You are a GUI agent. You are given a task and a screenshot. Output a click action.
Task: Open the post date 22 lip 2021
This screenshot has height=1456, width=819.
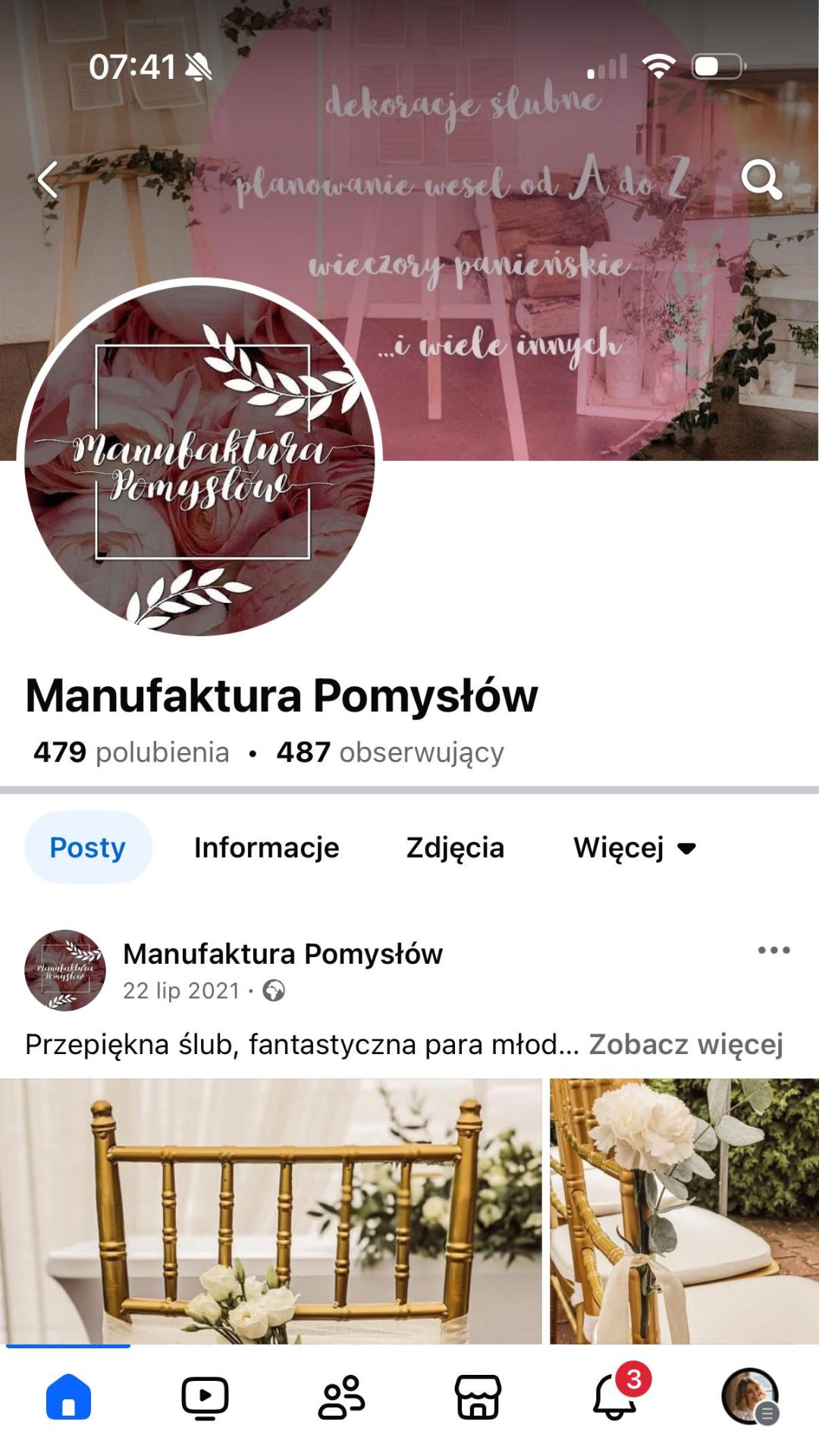click(x=180, y=990)
